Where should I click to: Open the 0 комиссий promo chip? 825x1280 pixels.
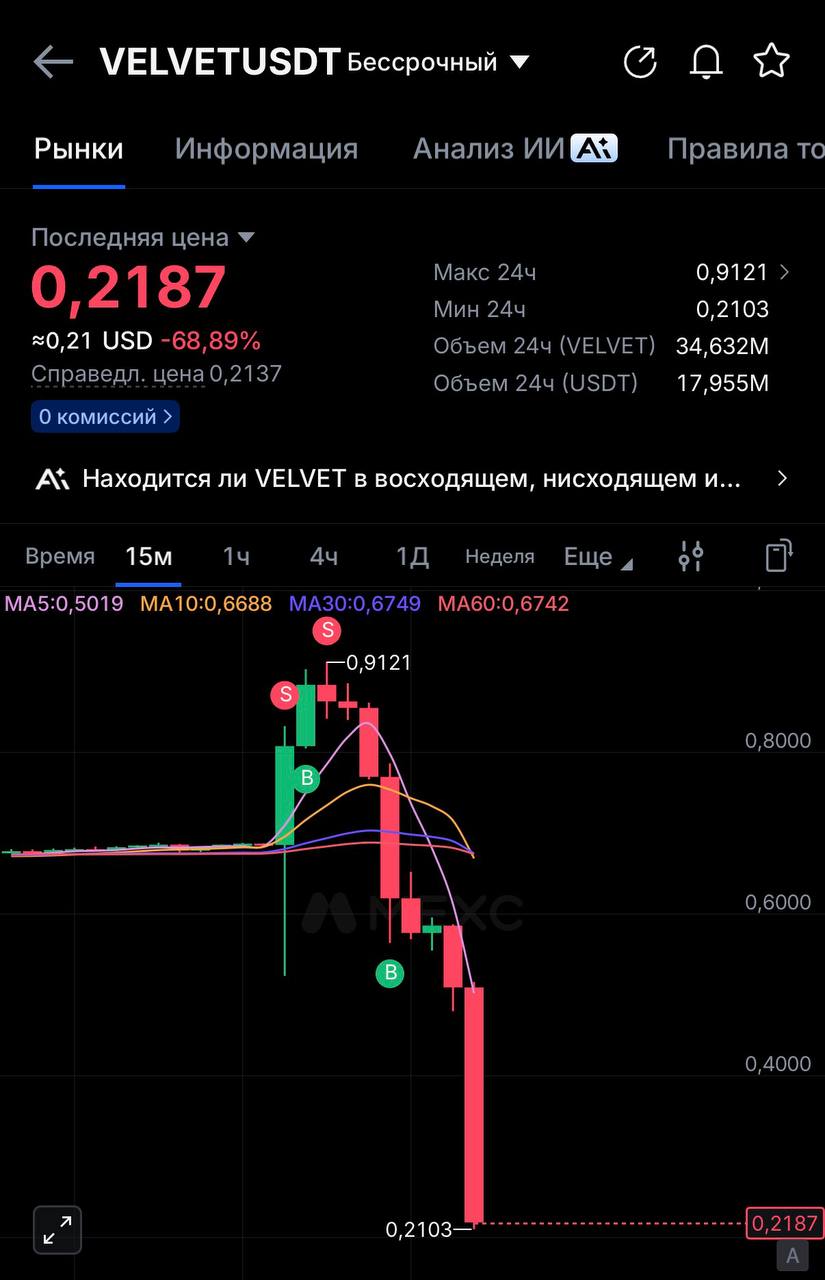click(x=105, y=416)
